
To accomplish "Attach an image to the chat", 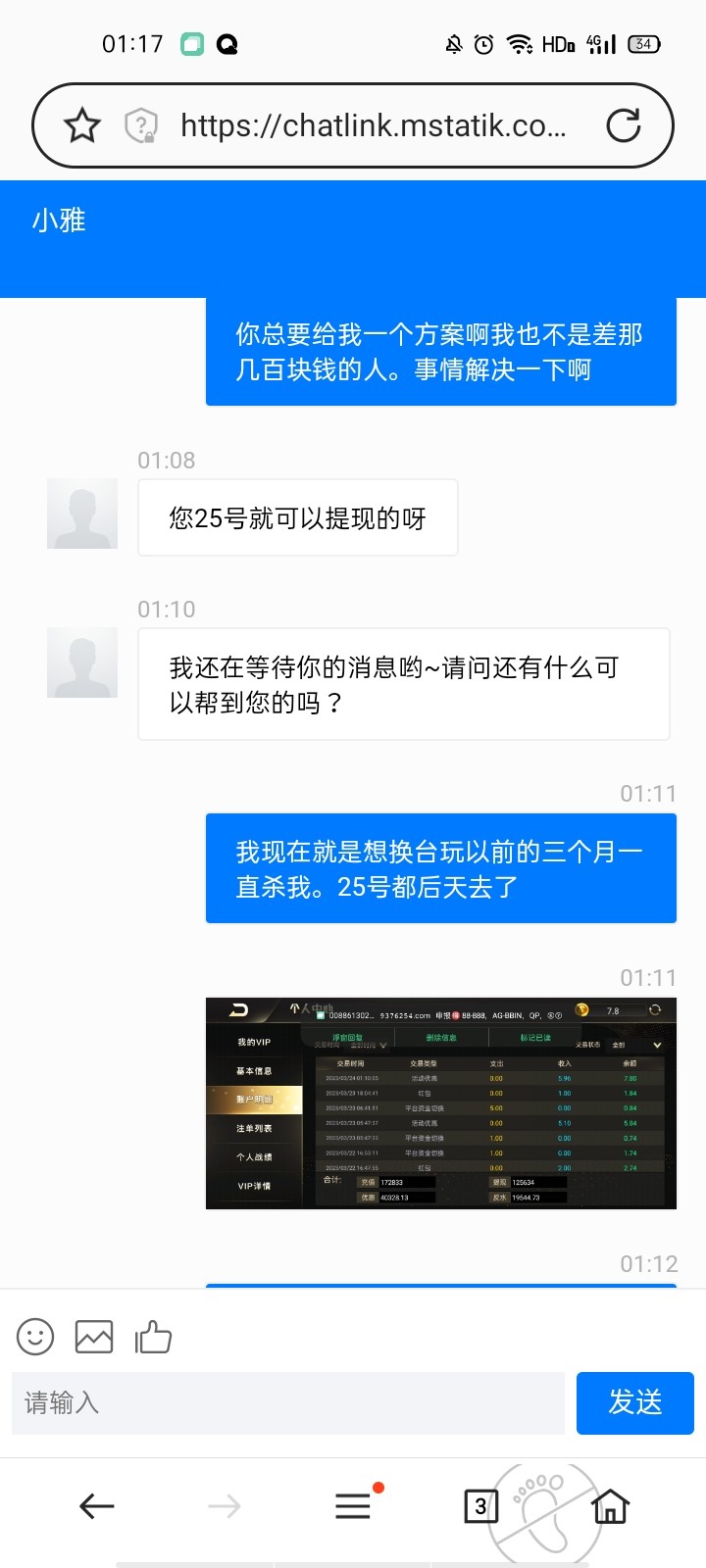I will (x=94, y=1337).
